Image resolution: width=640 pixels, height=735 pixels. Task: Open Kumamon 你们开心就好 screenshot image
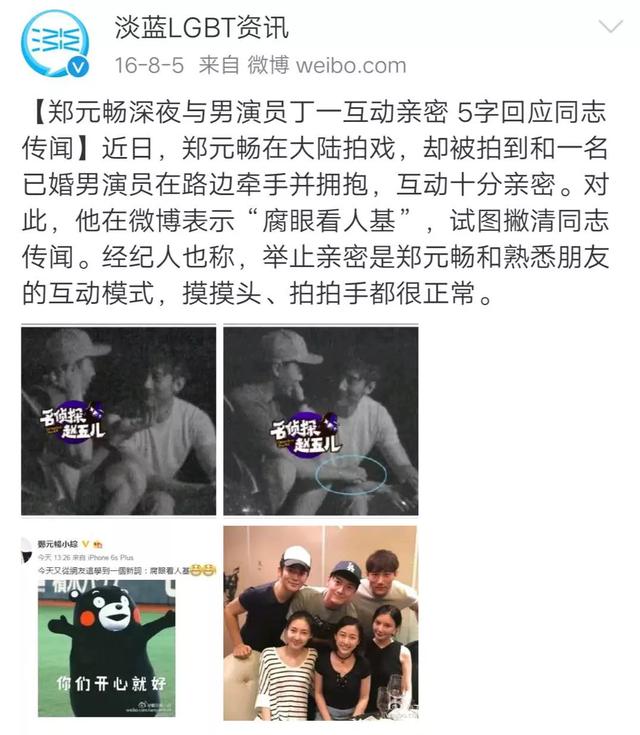119,623
